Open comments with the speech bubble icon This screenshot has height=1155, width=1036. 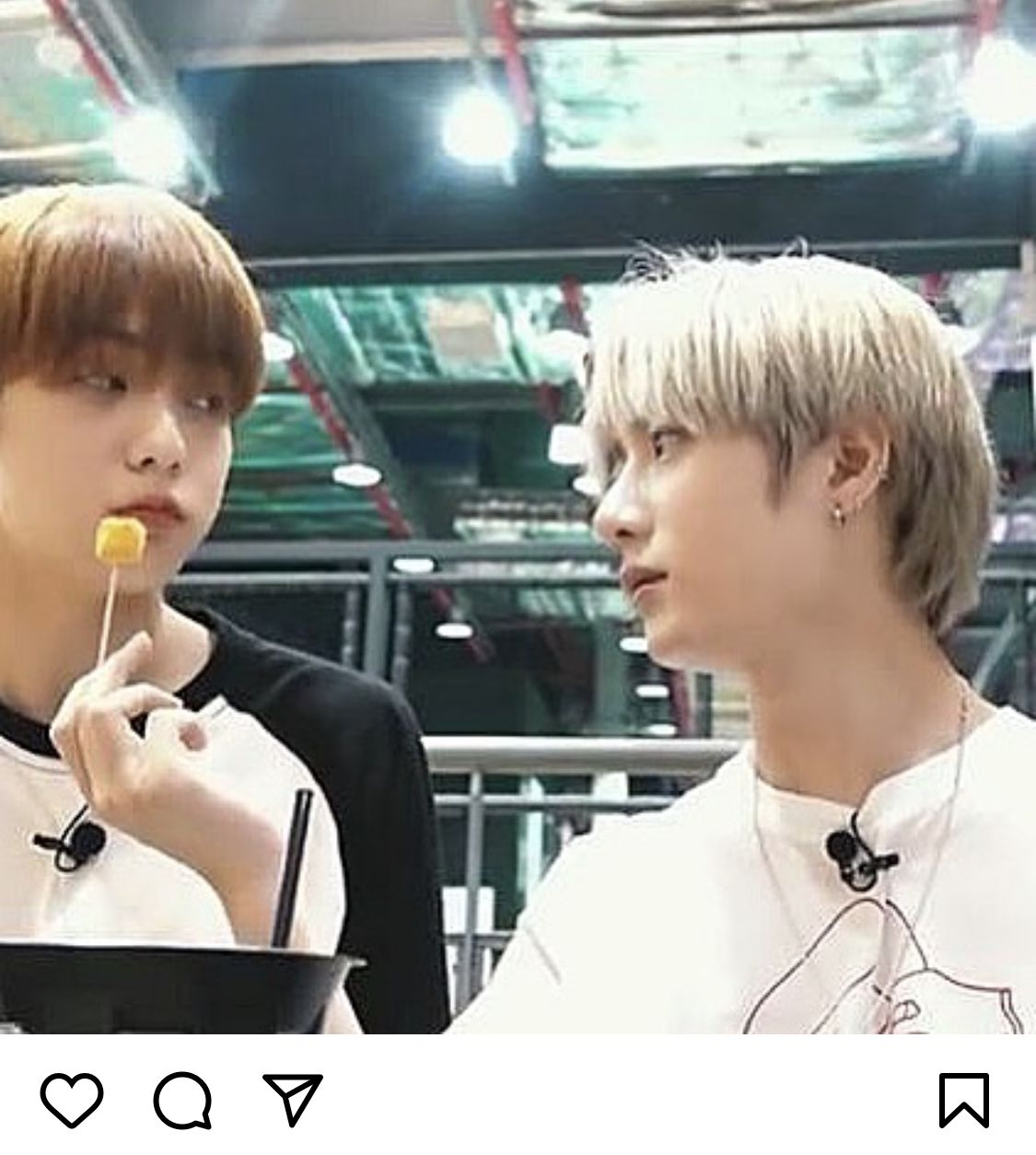(182, 1100)
